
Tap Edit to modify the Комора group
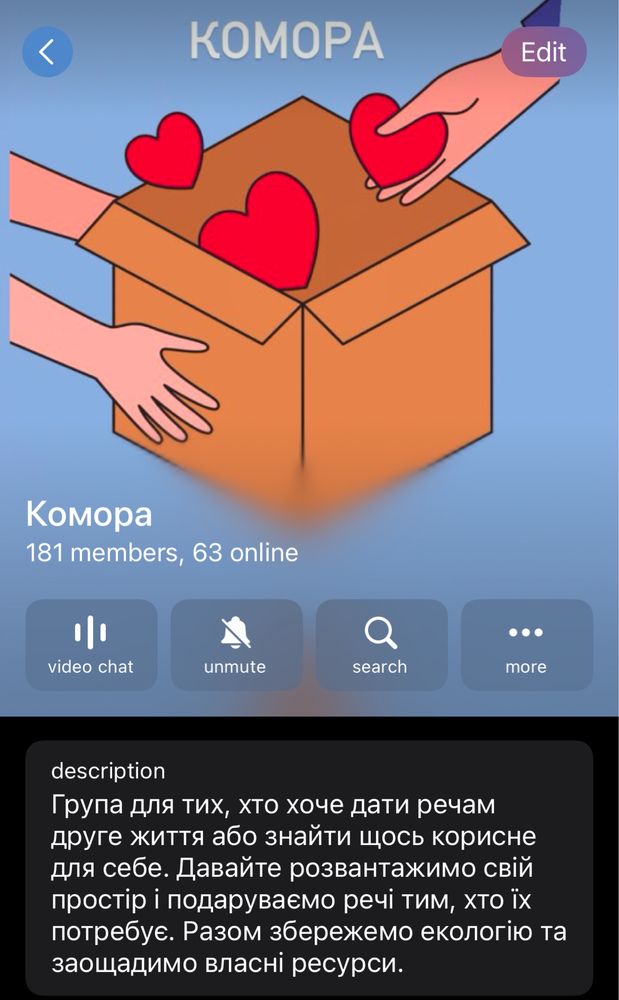click(x=543, y=52)
